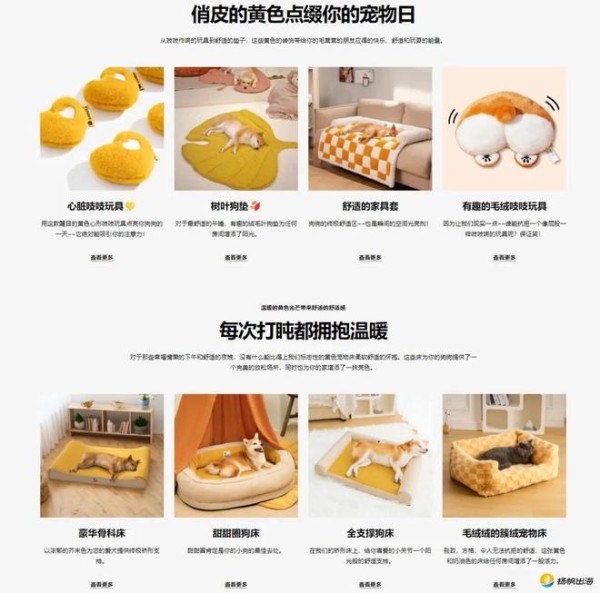Tap 查看更多 under 全支撑狗床

[x=370, y=584]
